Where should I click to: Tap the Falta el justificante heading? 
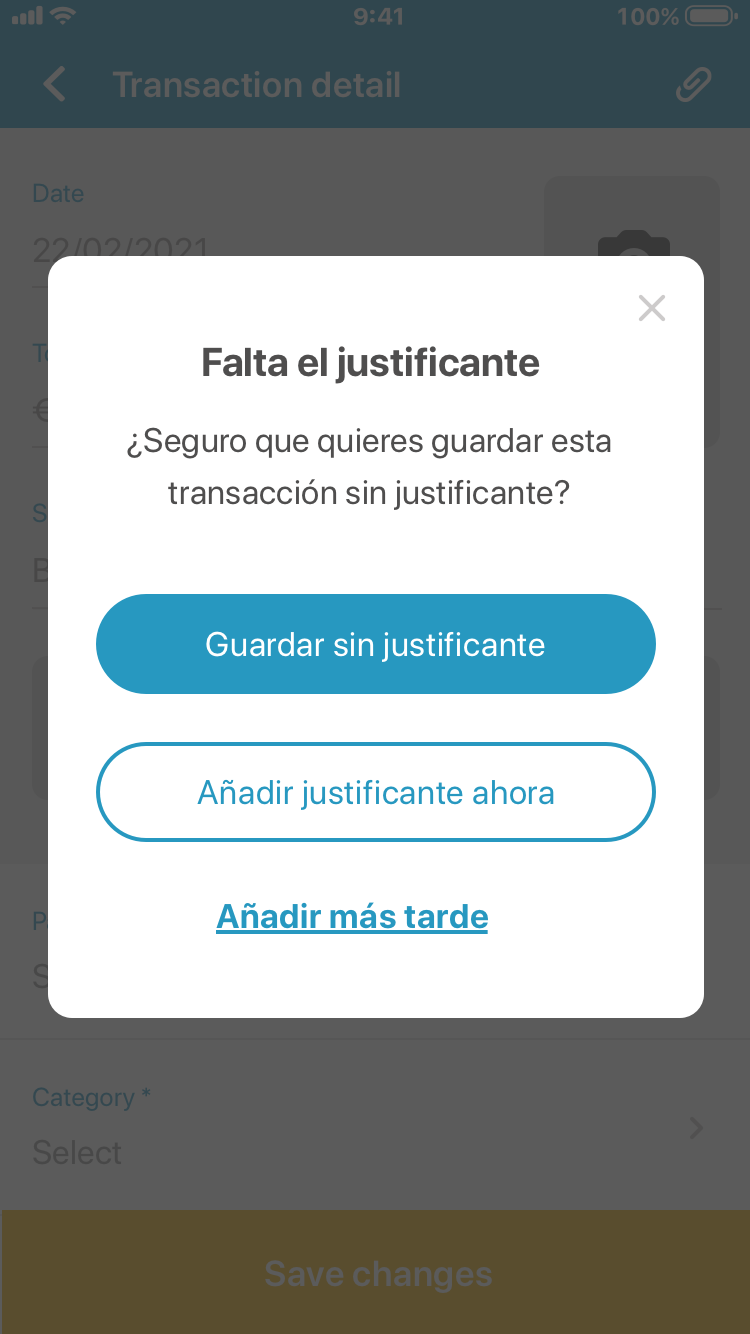[x=370, y=363]
